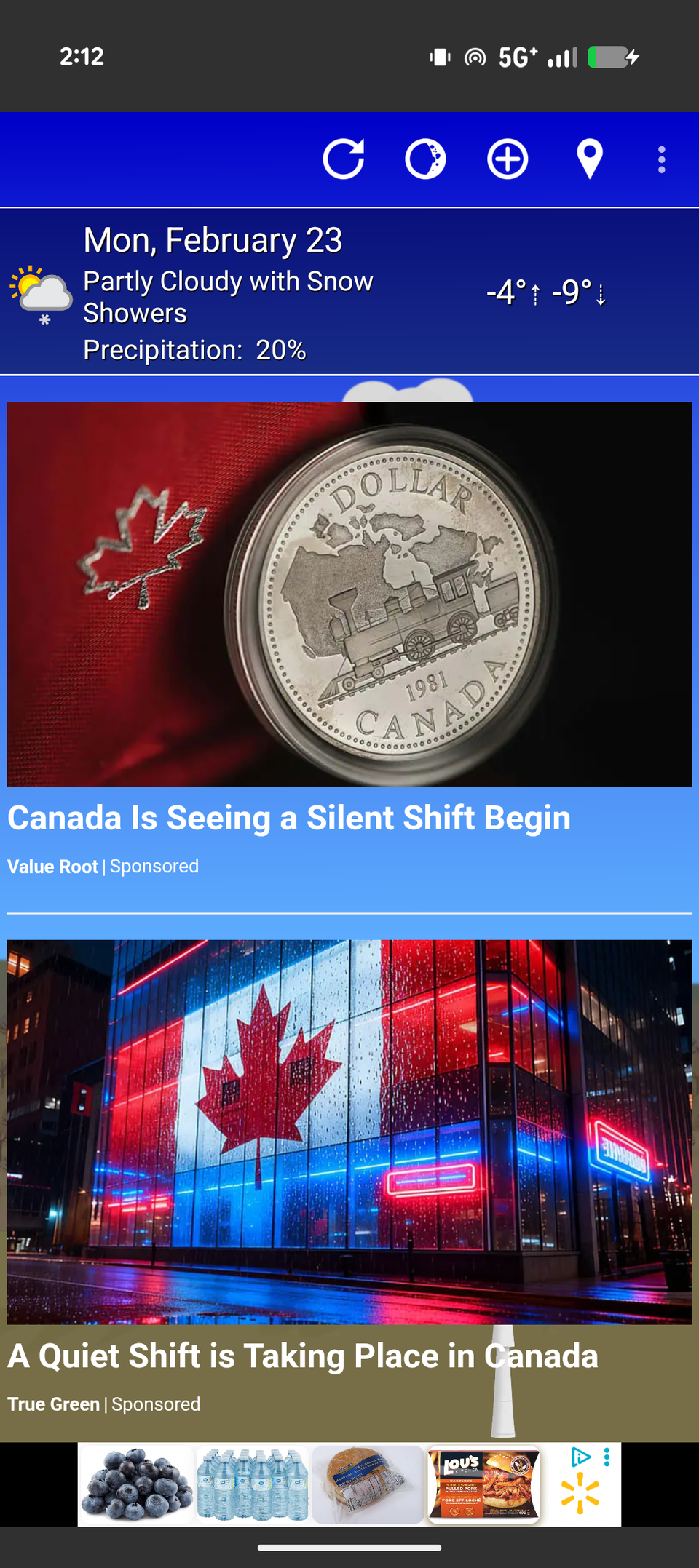This screenshot has width=699, height=1568.
Task: Select the Canadian flag building image
Action: click(x=349, y=1131)
